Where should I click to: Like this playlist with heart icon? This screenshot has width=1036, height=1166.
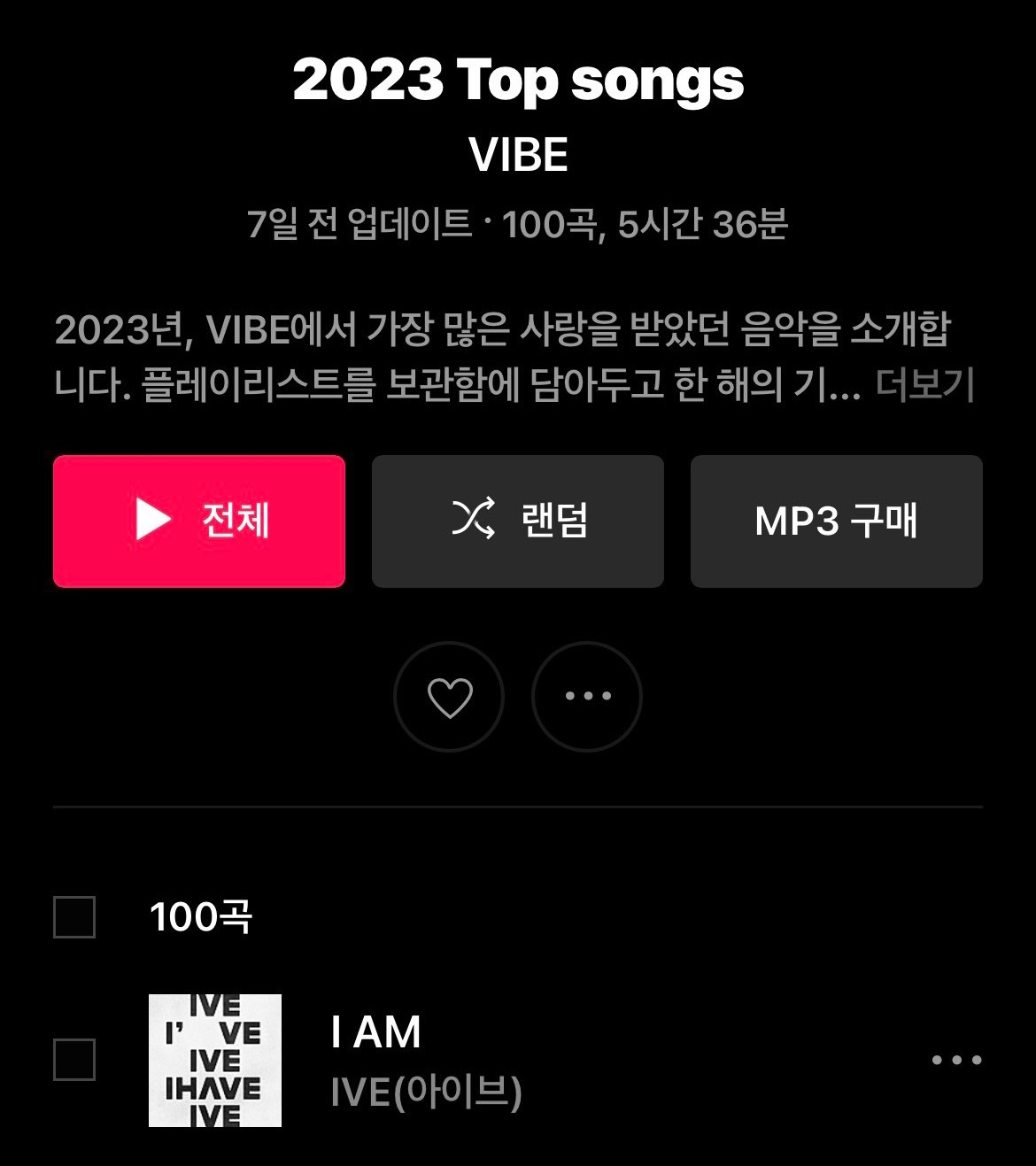click(449, 697)
